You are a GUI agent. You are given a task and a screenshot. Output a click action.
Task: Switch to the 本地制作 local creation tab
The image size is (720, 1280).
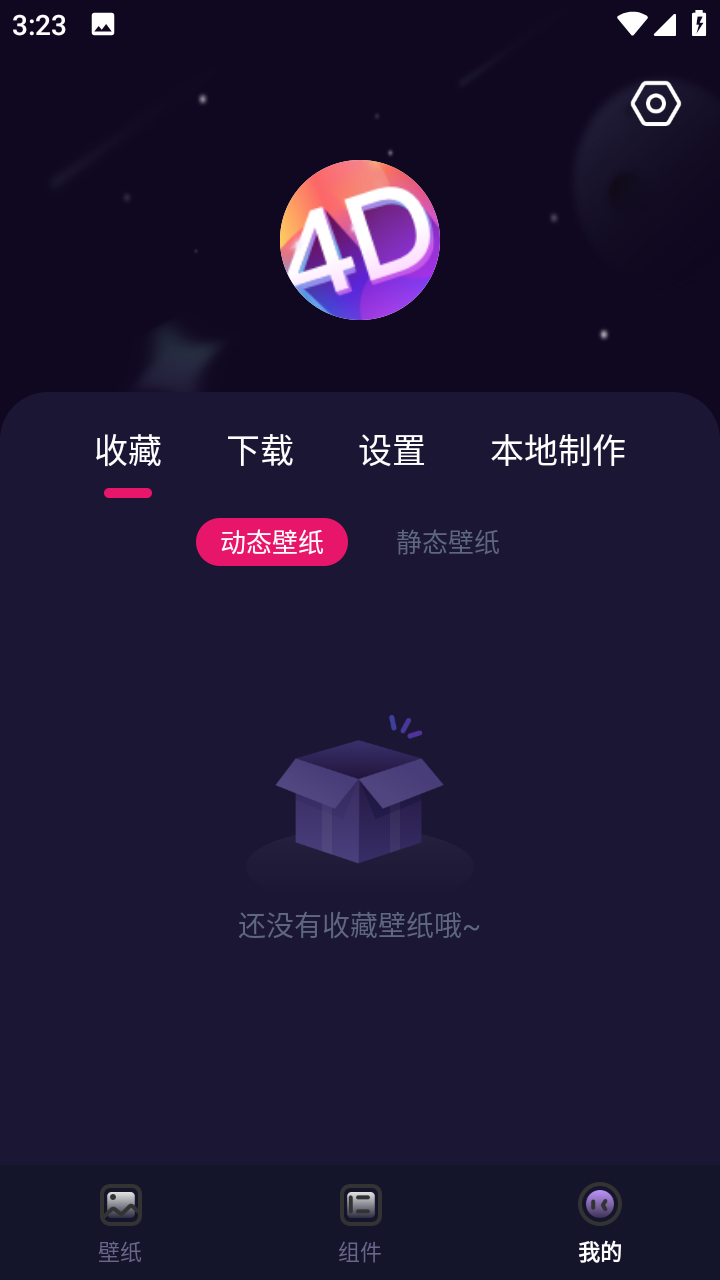(x=558, y=451)
